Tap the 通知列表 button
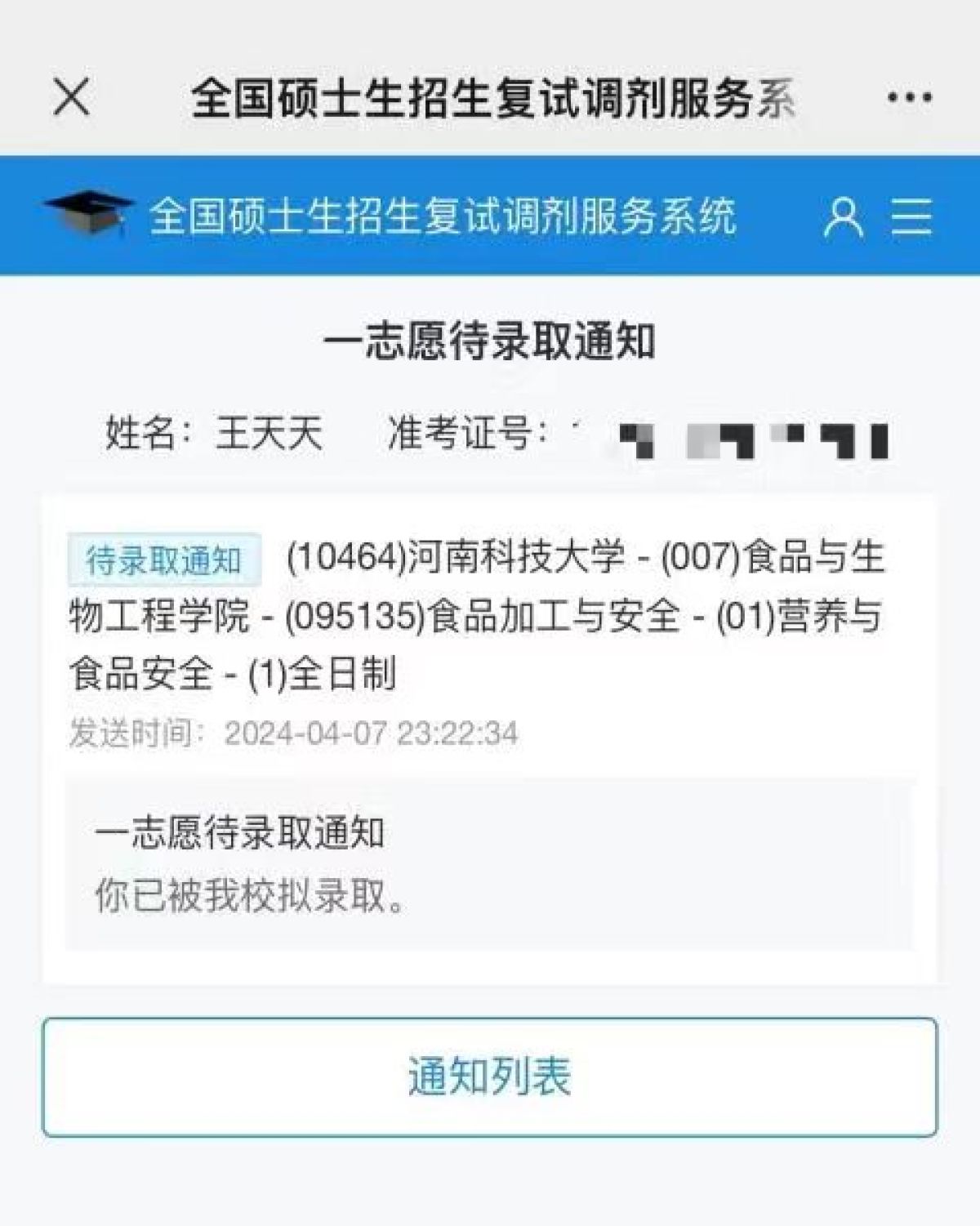980x1226 pixels. pyautogui.click(x=489, y=1077)
